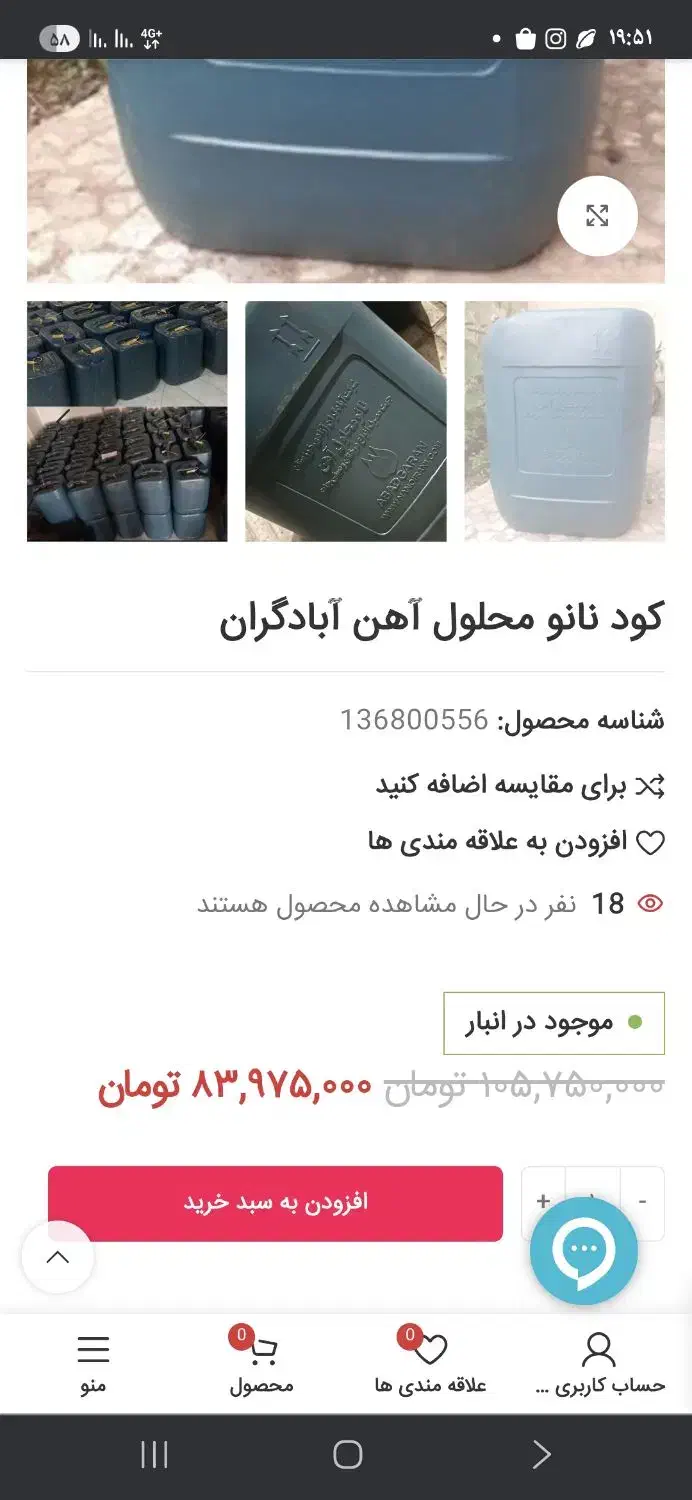Image resolution: width=692 pixels, height=1500 pixels.
Task: Jump back to top with arrow button
Action: [x=58, y=1257]
